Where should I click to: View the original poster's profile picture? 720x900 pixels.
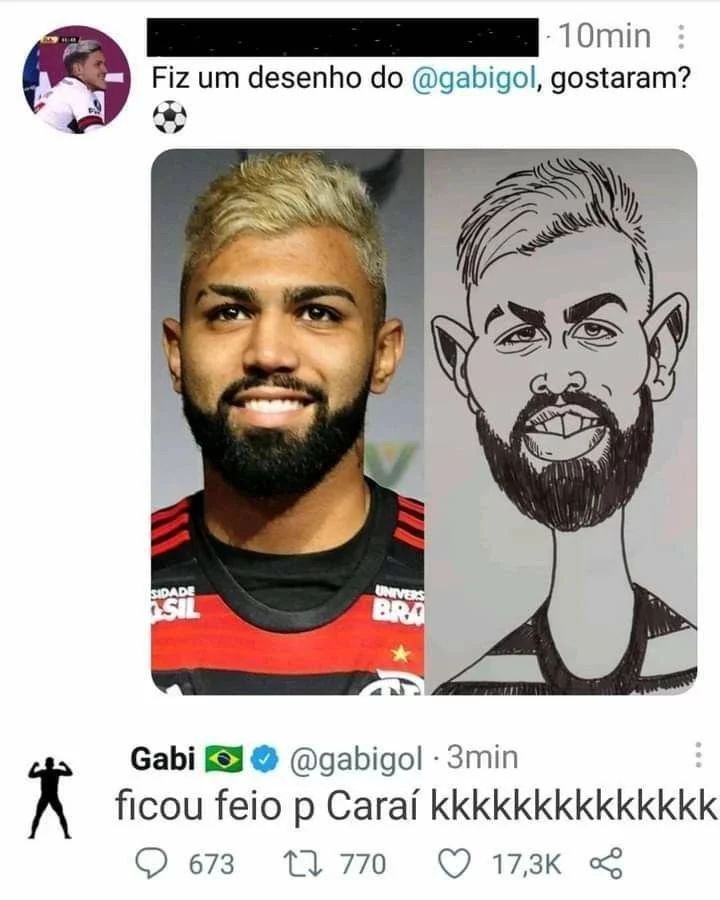tap(76, 80)
